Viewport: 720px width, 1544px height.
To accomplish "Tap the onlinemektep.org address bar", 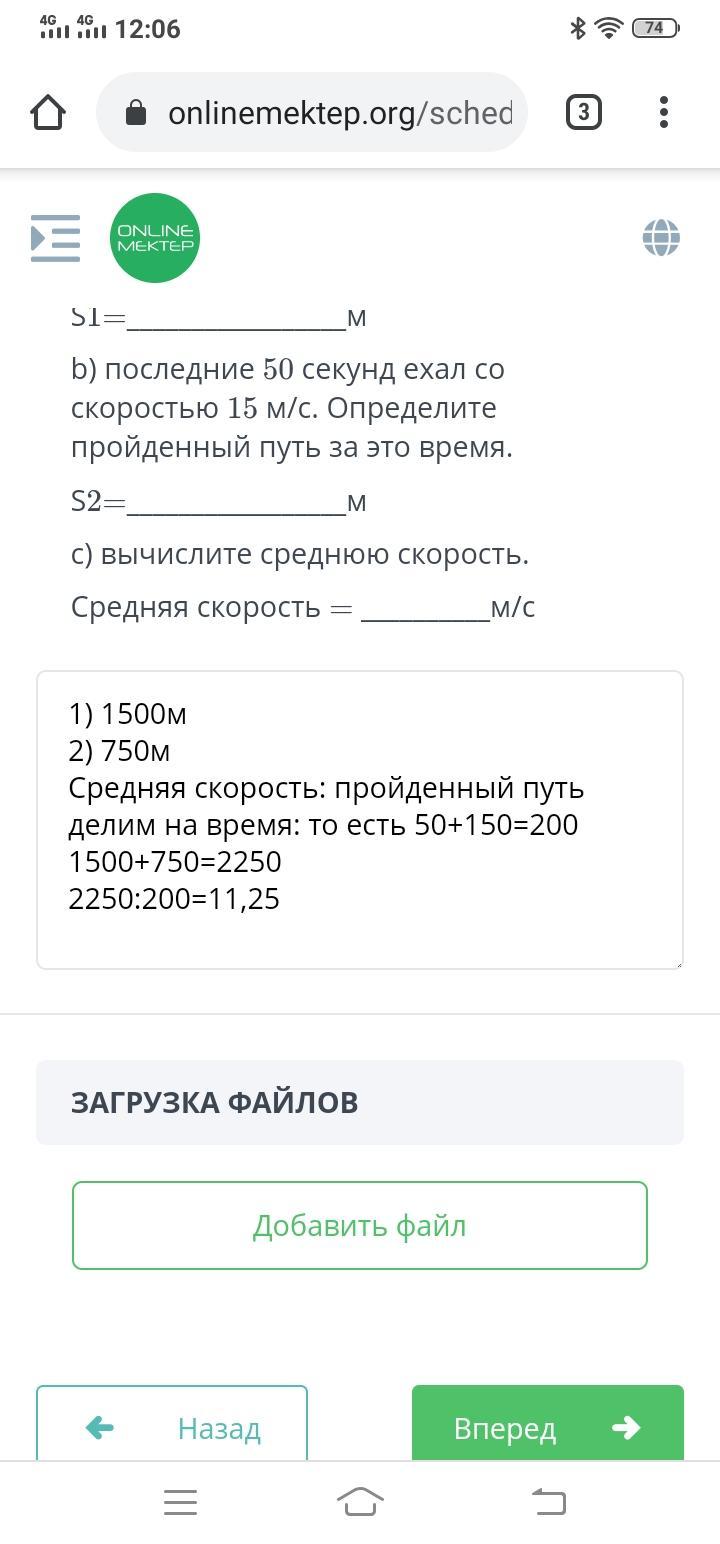I will (312, 112).
